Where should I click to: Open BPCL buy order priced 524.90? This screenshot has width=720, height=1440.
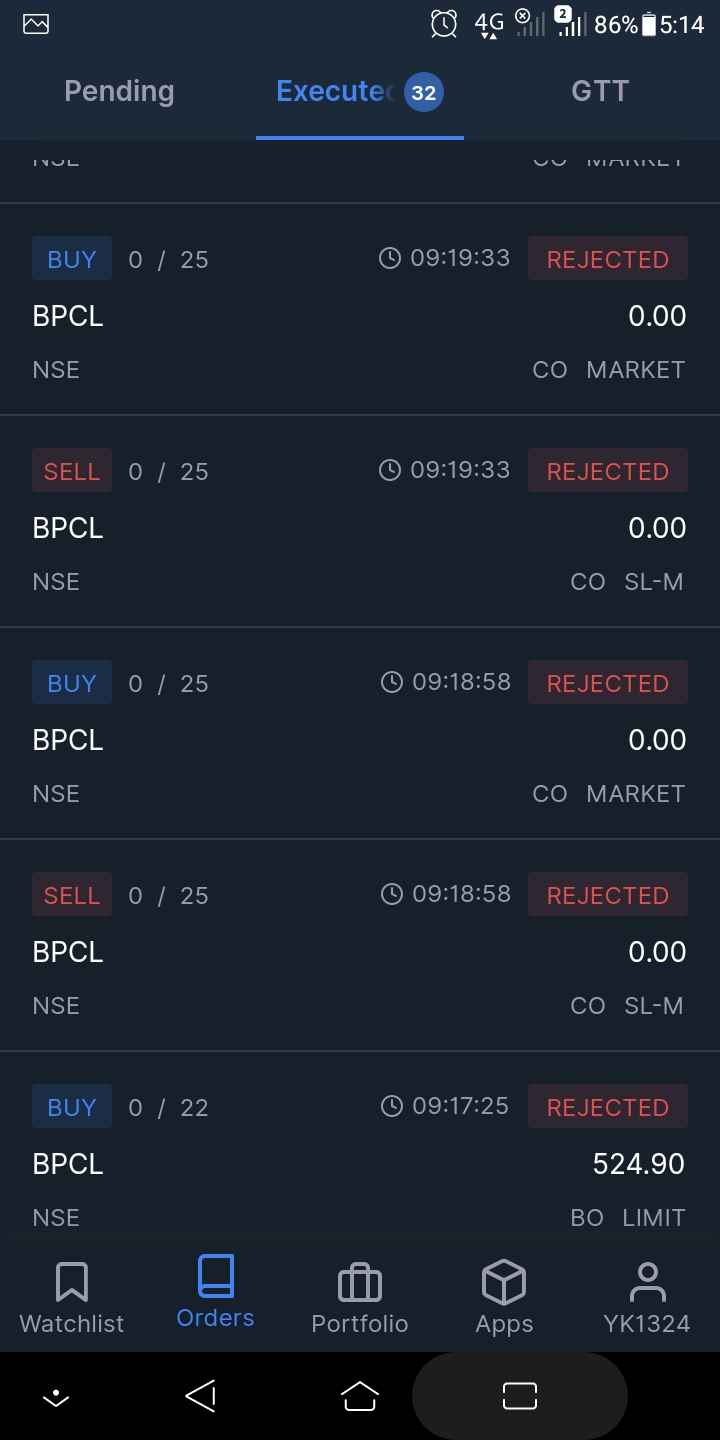(359, 1160)
